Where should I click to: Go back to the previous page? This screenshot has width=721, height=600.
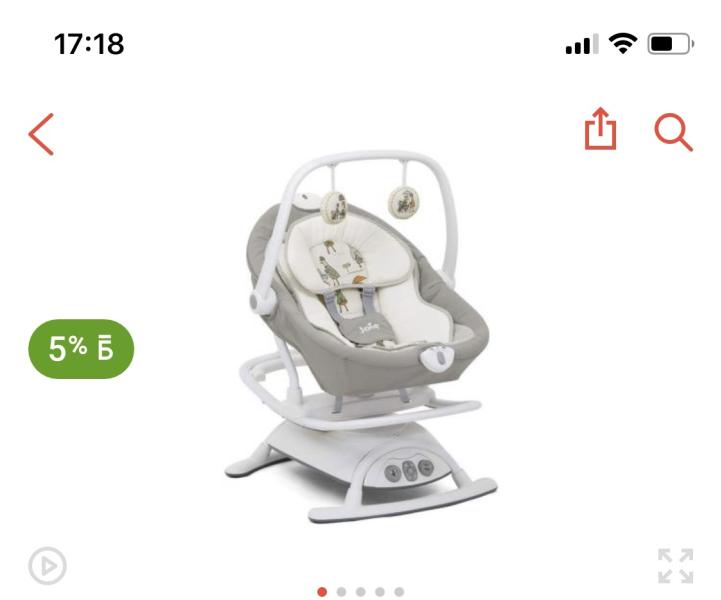pos(41,134)
